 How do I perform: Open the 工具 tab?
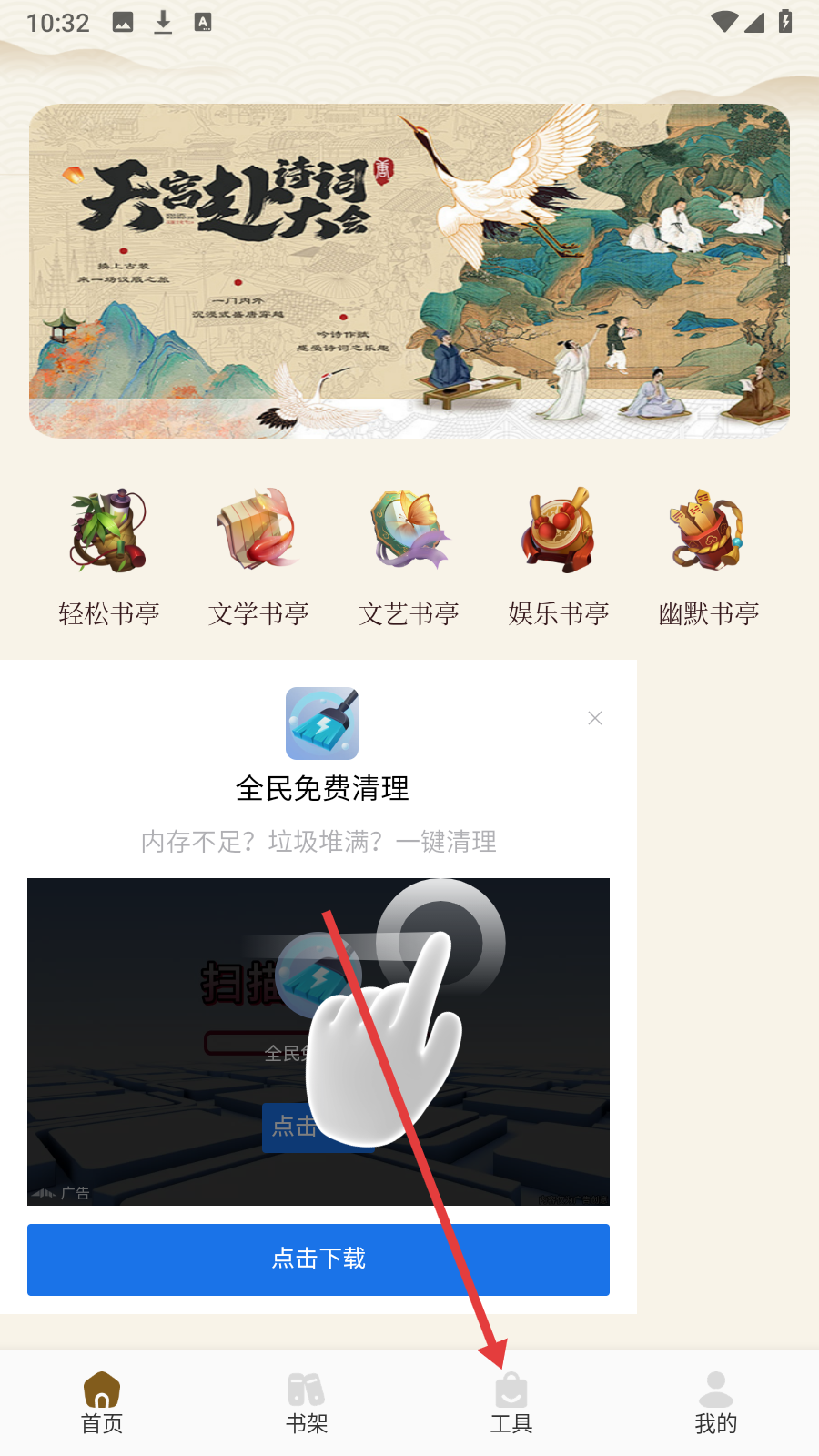coord(511,1403)
